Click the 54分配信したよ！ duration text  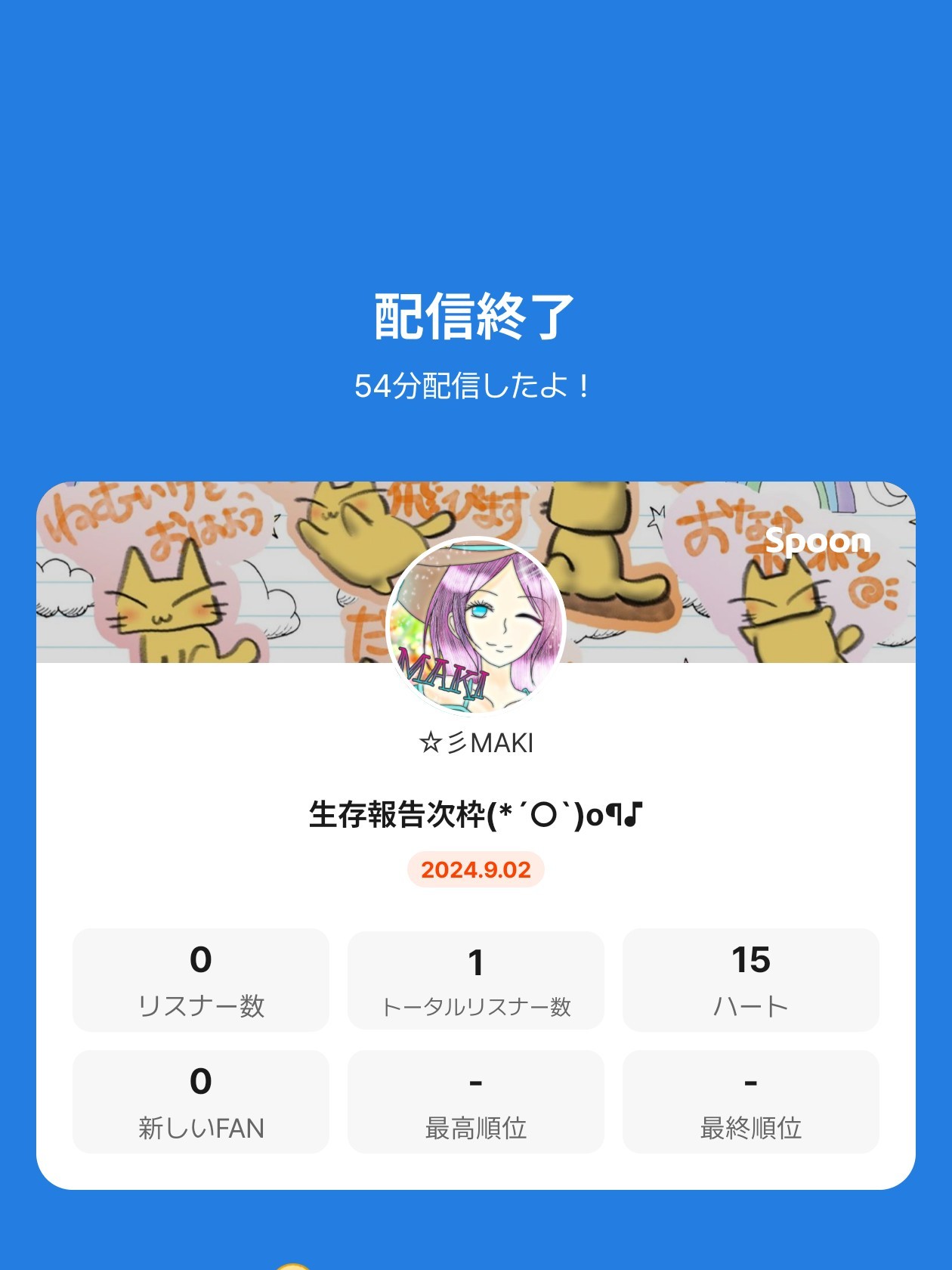click(475, 386)
